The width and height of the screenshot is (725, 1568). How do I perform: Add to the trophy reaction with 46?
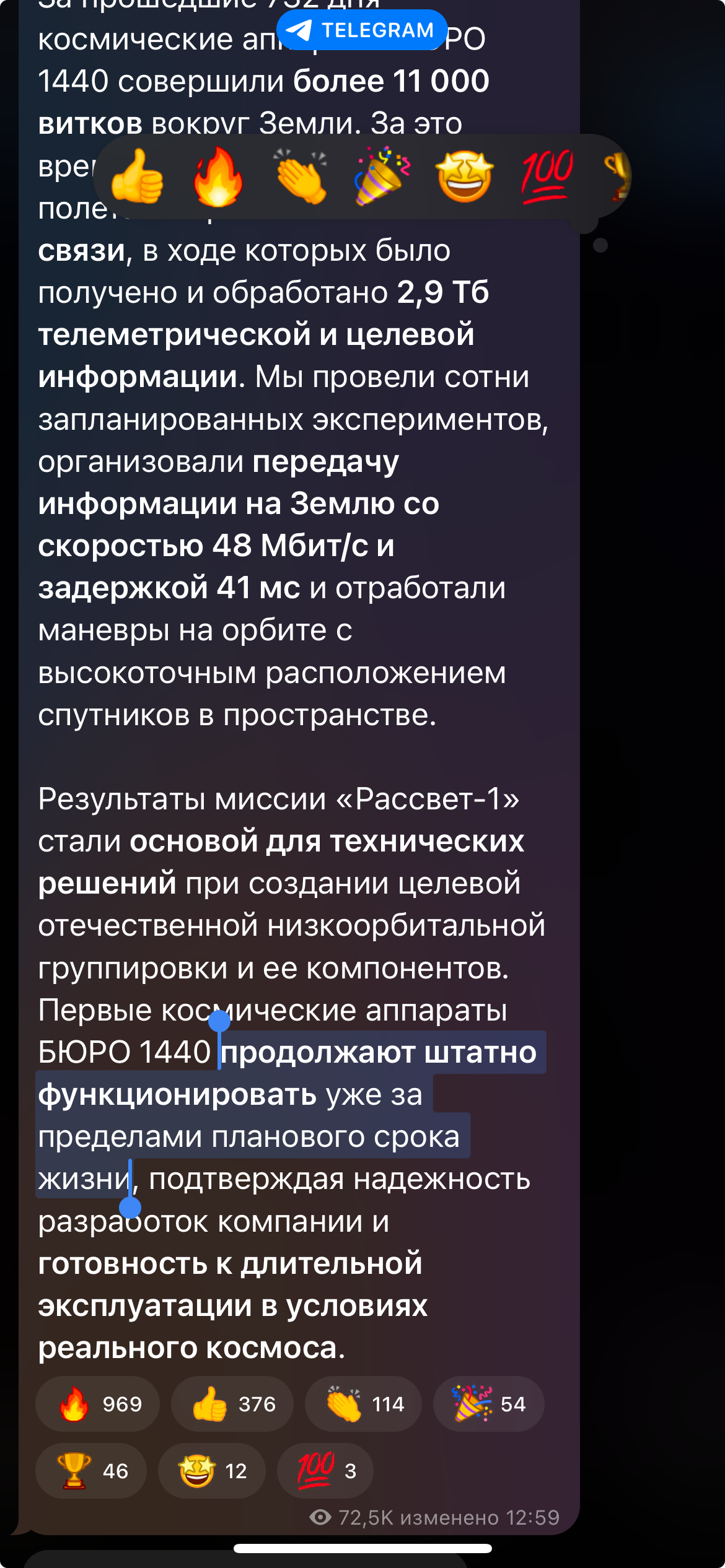pos(91,1470)
